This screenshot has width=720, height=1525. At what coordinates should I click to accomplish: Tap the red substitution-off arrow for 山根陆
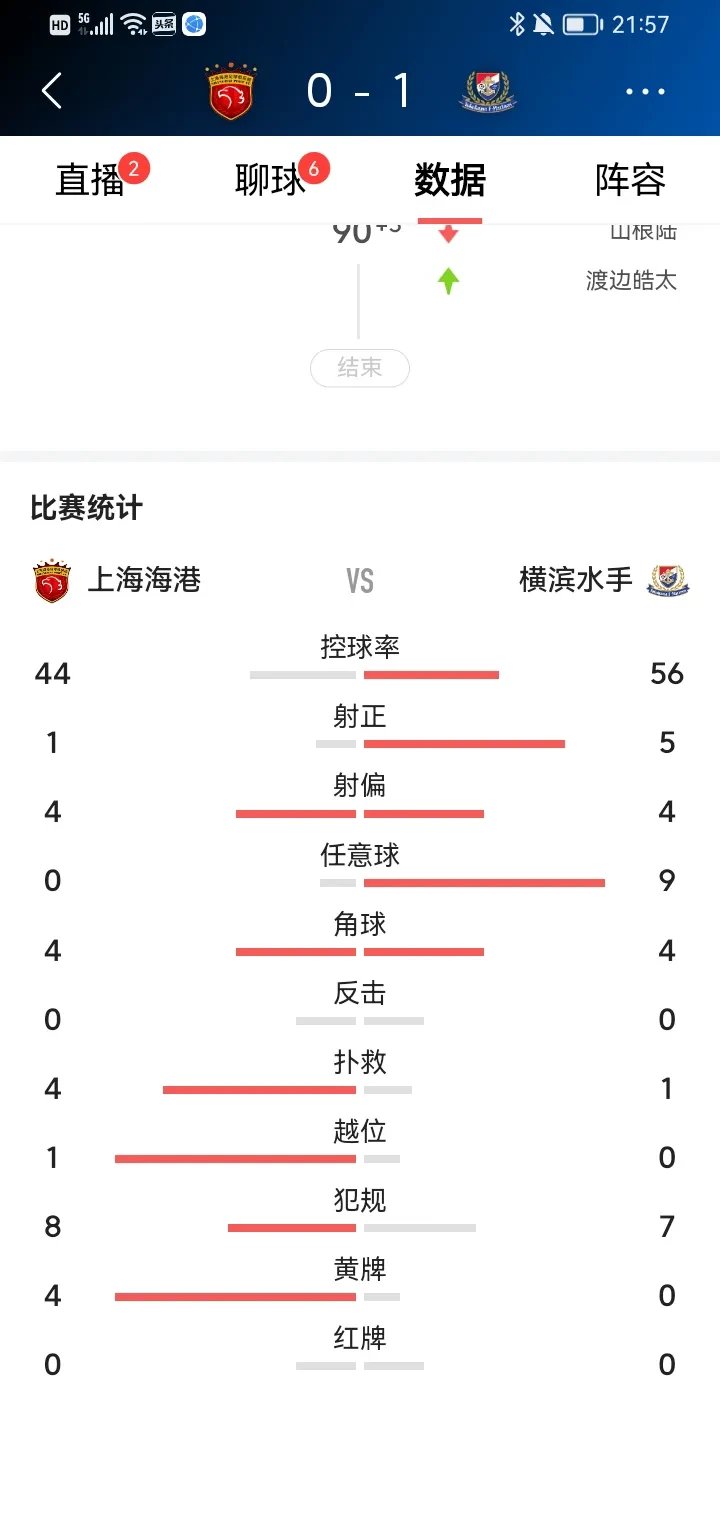(448, 230)
